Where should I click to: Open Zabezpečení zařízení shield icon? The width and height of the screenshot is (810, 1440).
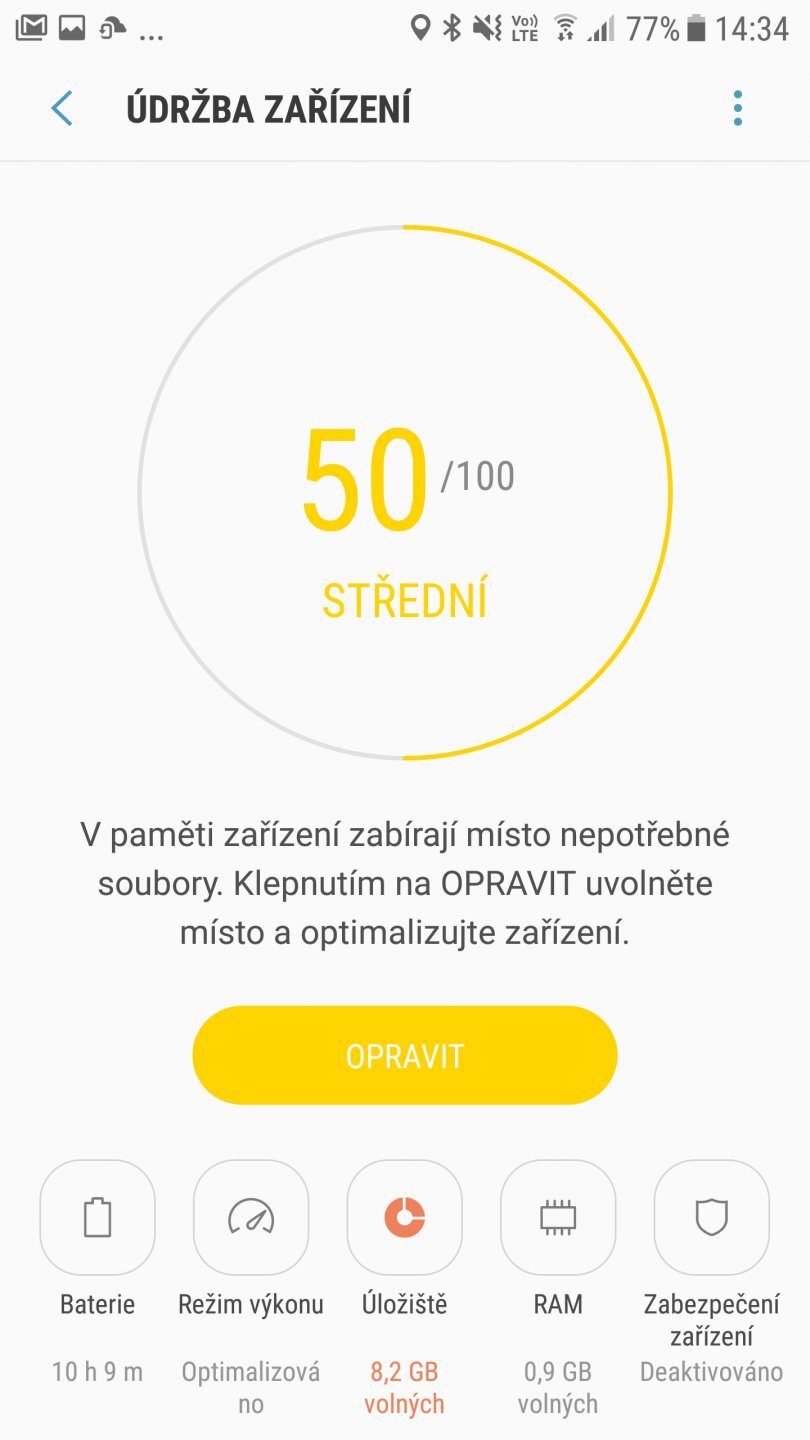711,1216
